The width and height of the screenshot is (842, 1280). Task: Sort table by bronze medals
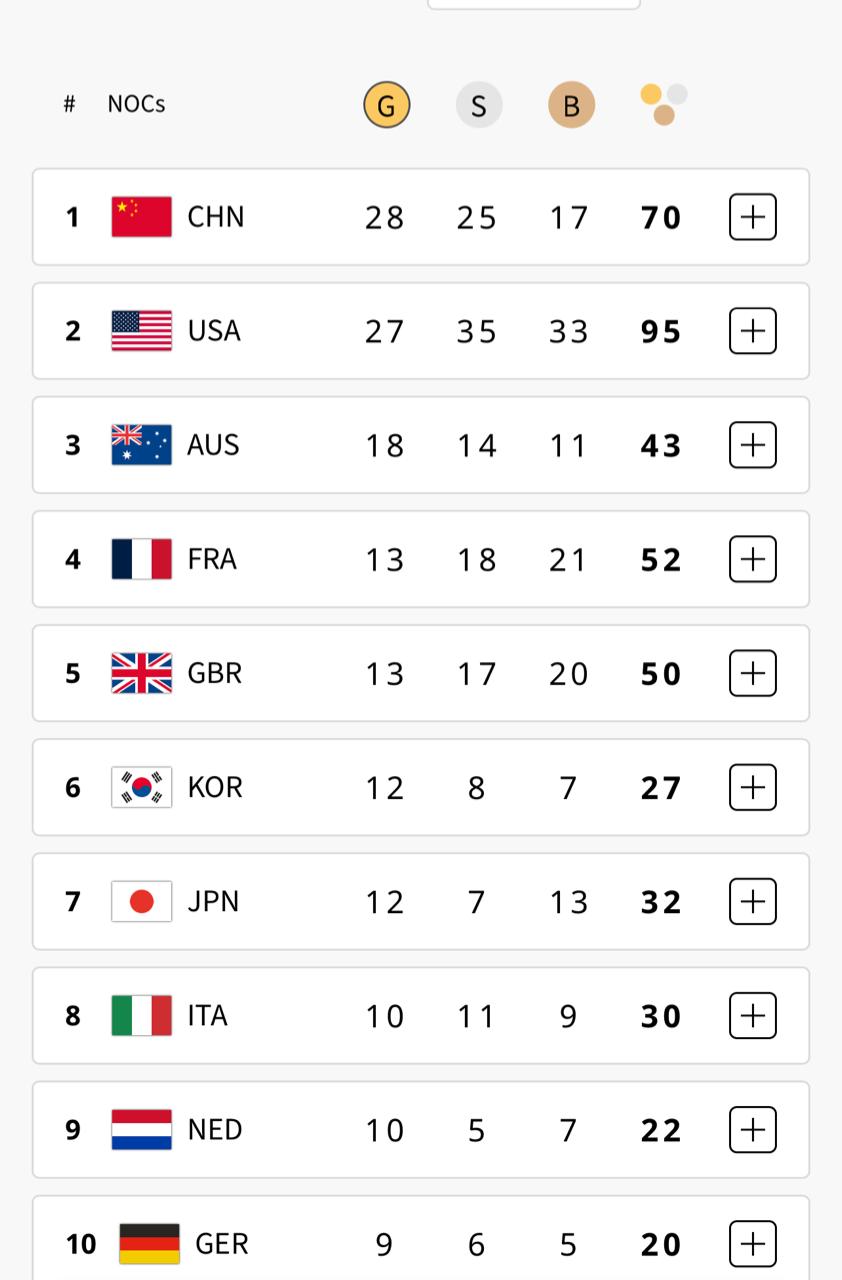[571, 105]
